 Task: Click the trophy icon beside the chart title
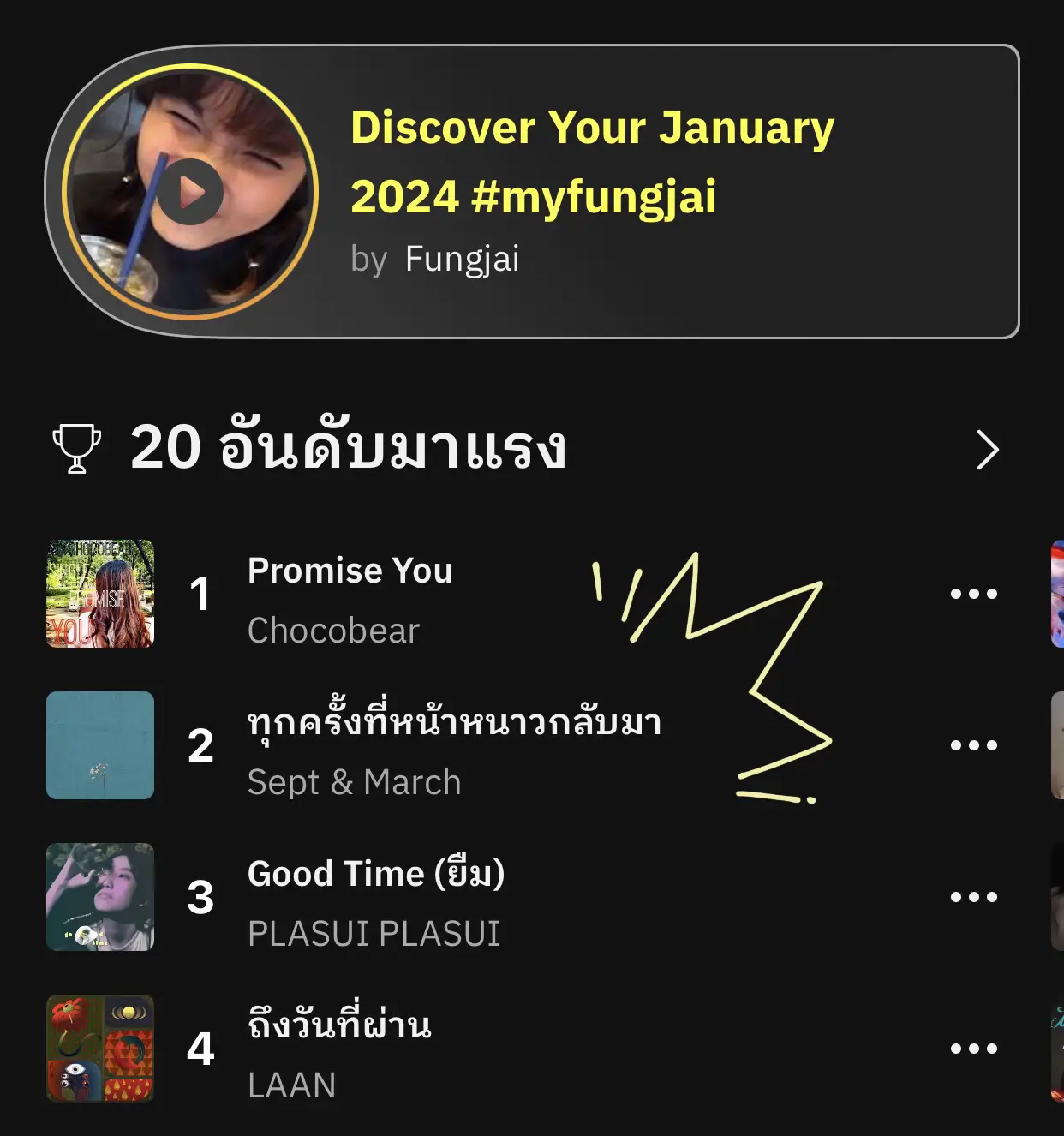(78, 450)
